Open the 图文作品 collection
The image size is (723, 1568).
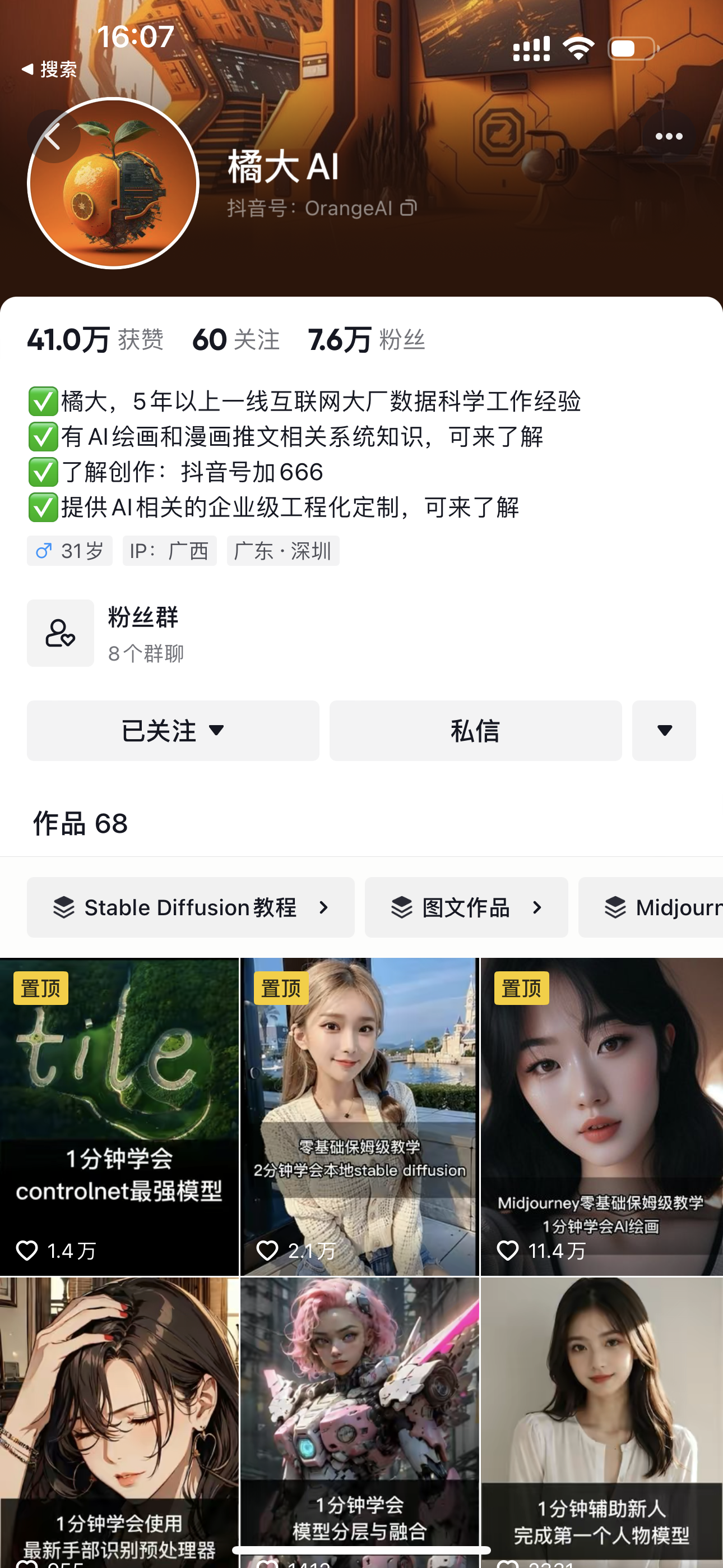pos(466,907)
